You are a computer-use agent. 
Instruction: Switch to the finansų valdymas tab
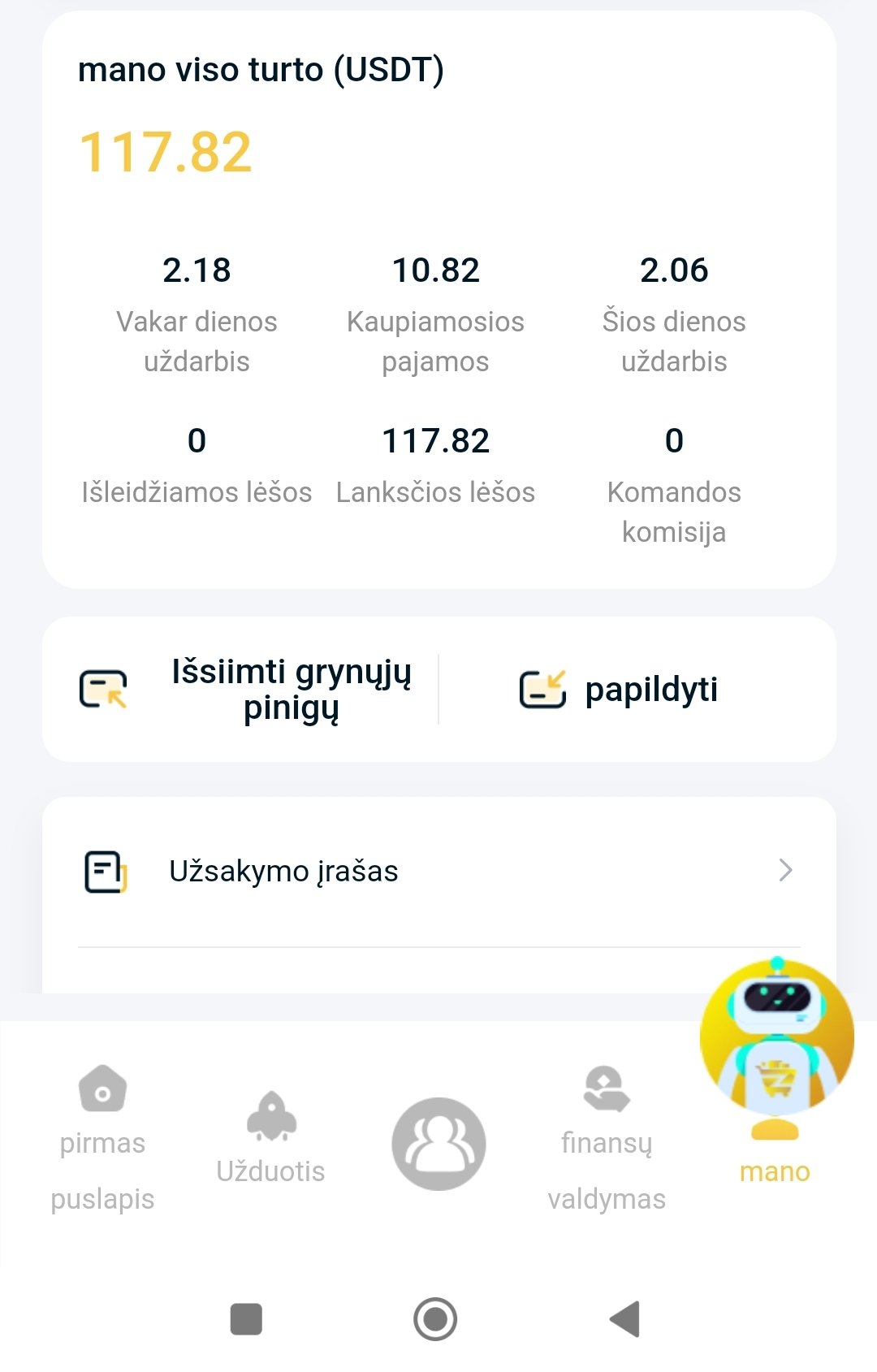click(x=607, y=1137)
